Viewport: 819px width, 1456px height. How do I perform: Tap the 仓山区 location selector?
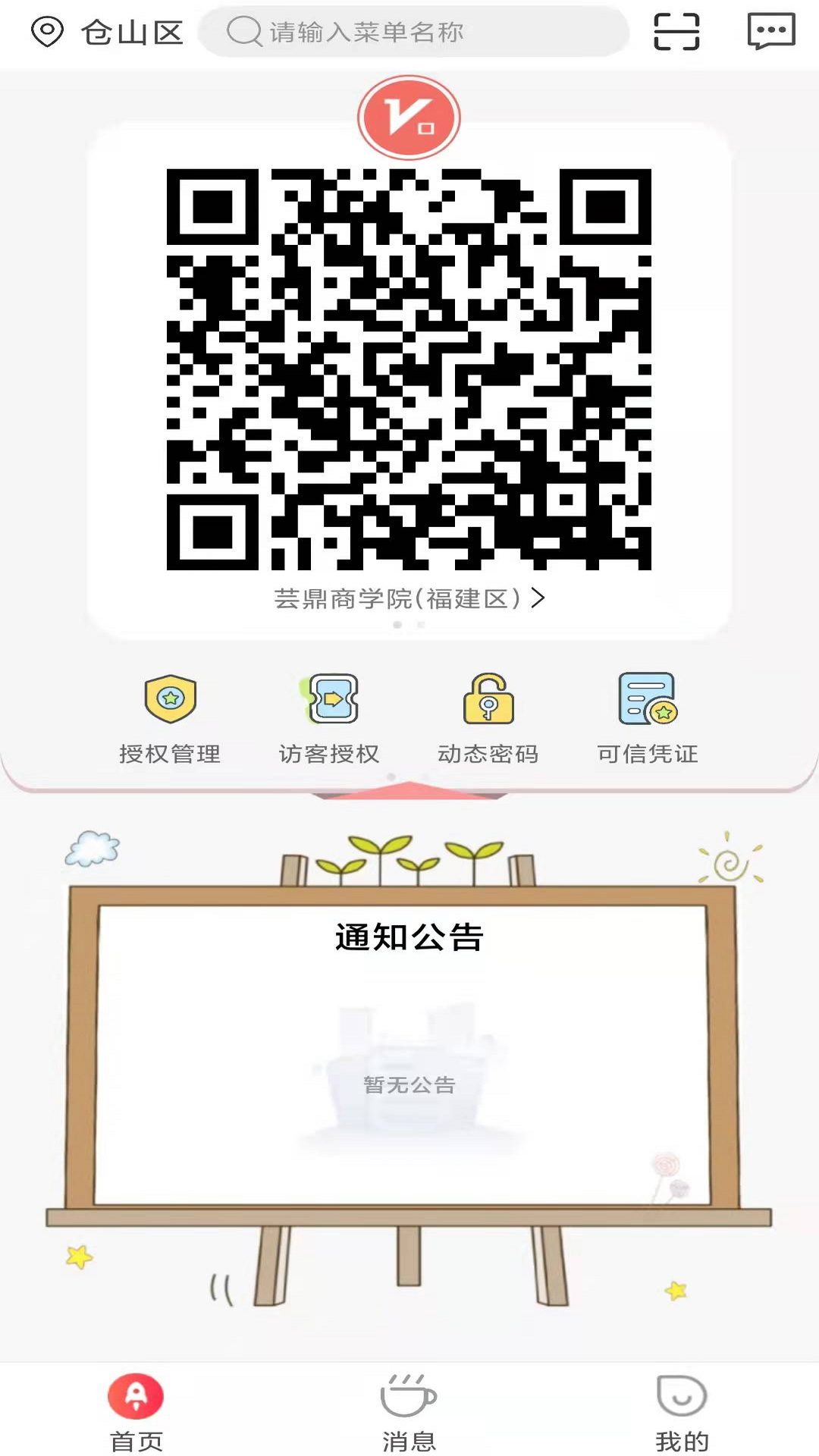tap(108, 33)
